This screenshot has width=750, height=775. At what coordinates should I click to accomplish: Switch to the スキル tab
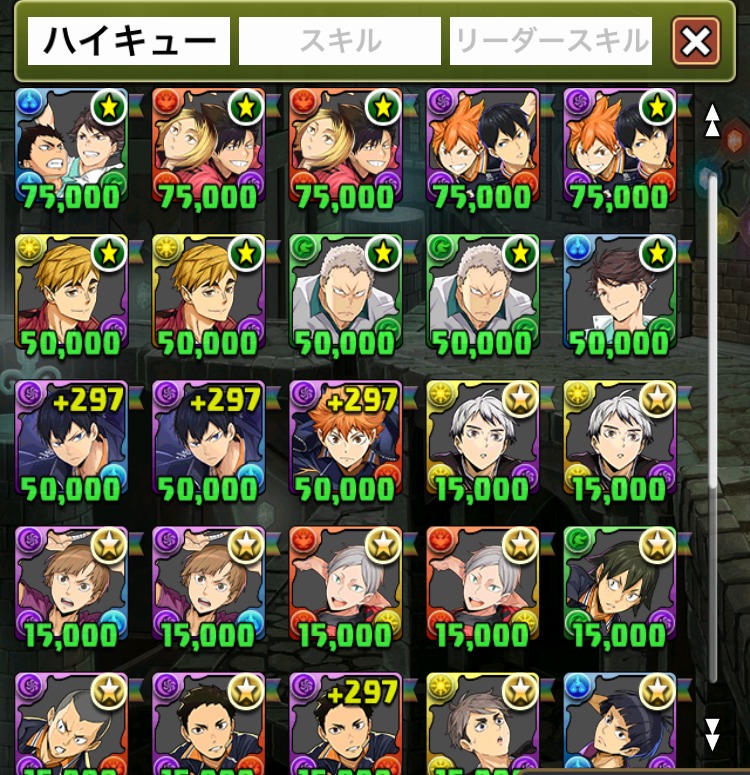(340, 41)
